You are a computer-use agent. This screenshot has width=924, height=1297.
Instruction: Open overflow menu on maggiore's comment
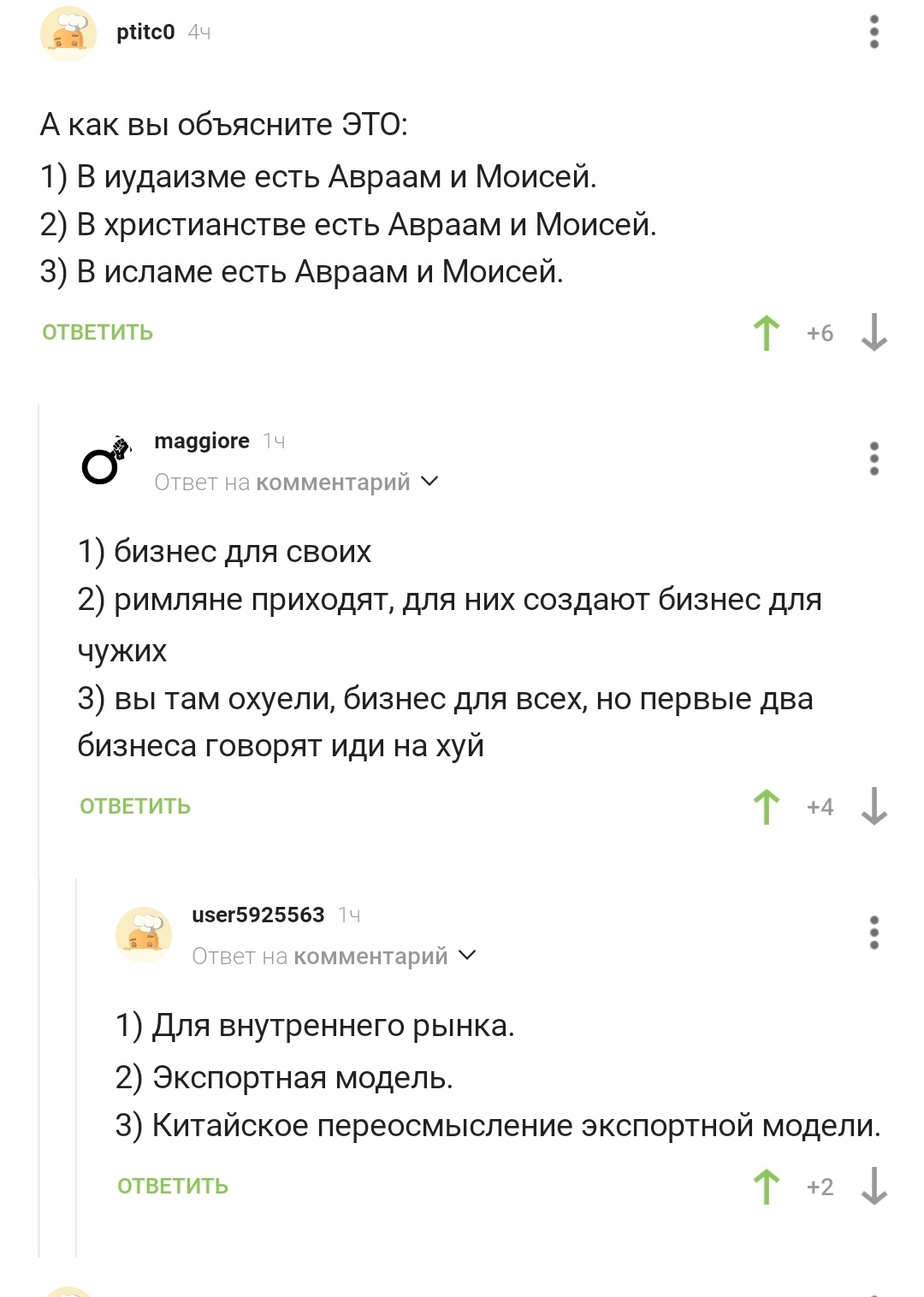click(874, 459)
